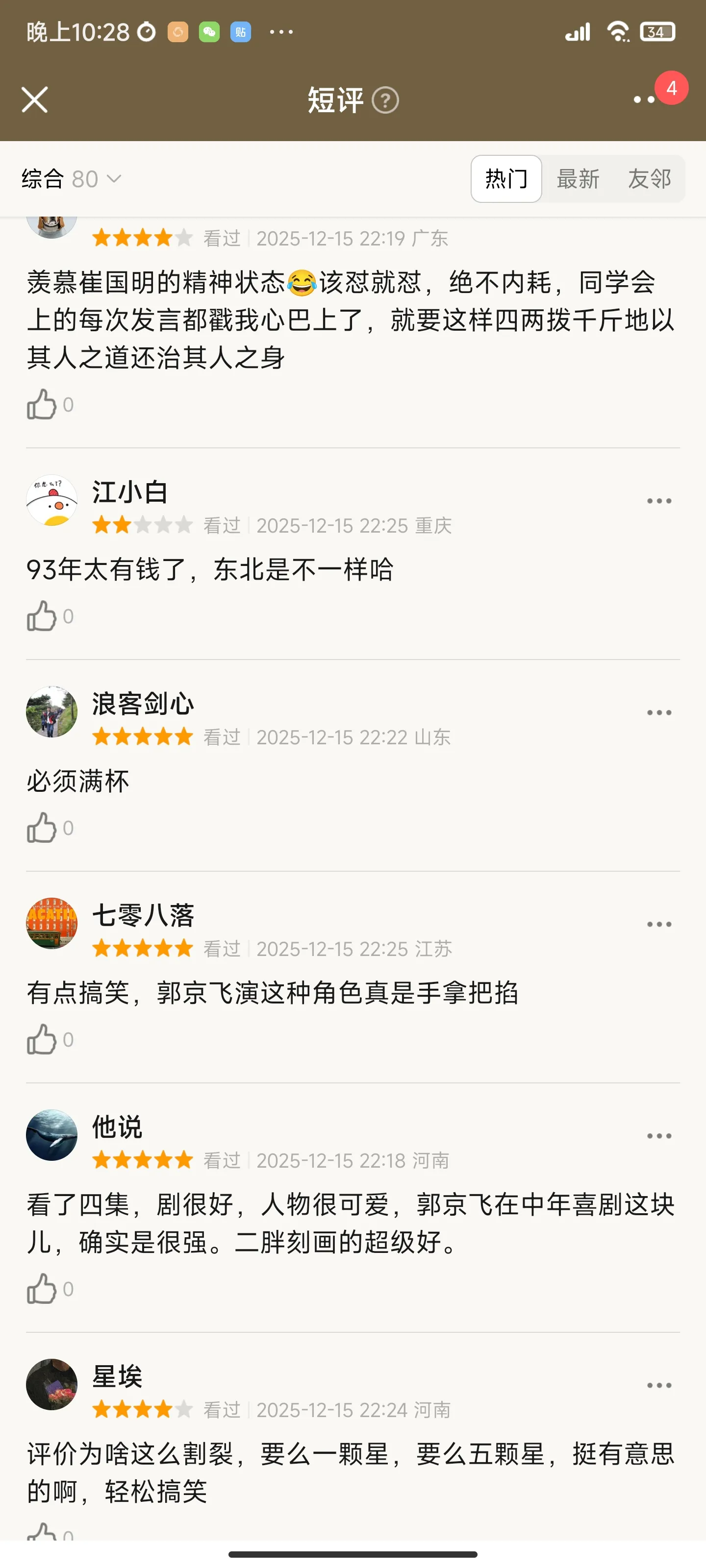This screenshot has width=706, height=1568.
Task: Open more options on 江小白's review
Action: click(x=659, y=501)
